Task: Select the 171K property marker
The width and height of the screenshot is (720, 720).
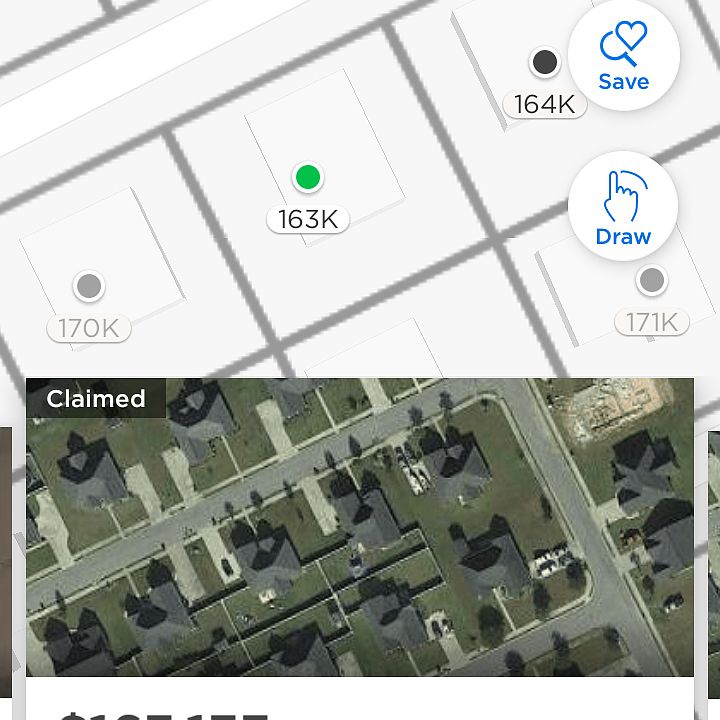Action: 652,282
